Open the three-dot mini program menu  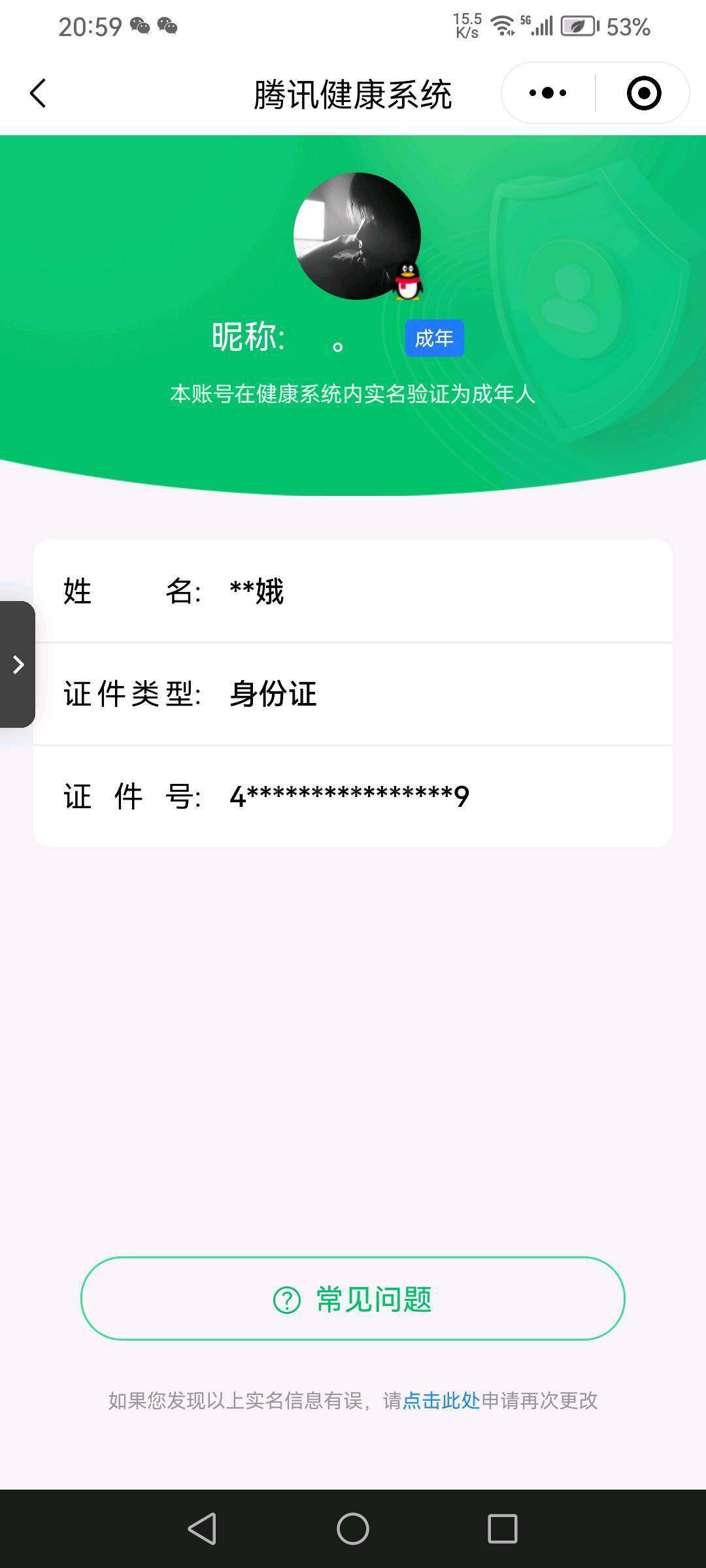(x=548, y=93)
